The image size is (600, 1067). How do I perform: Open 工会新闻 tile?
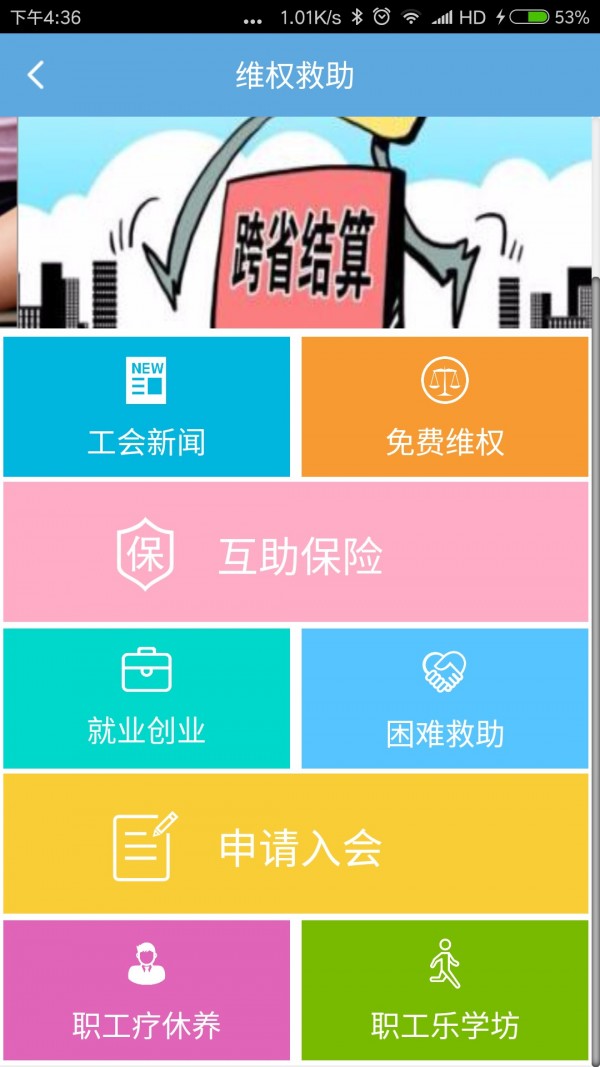(x=147, y=407)
